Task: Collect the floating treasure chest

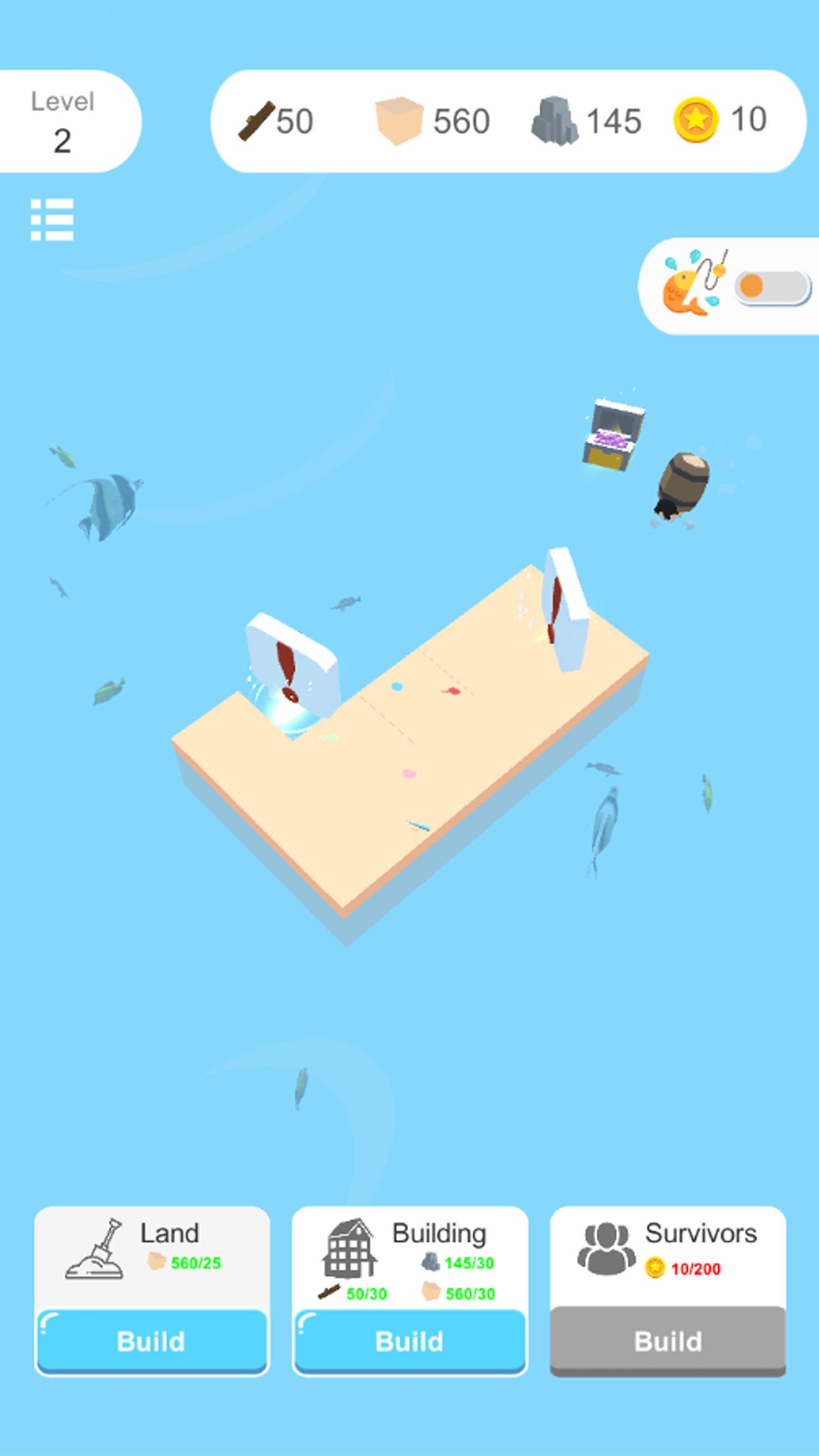Action: pyautogui.click(x=613, y=436)
